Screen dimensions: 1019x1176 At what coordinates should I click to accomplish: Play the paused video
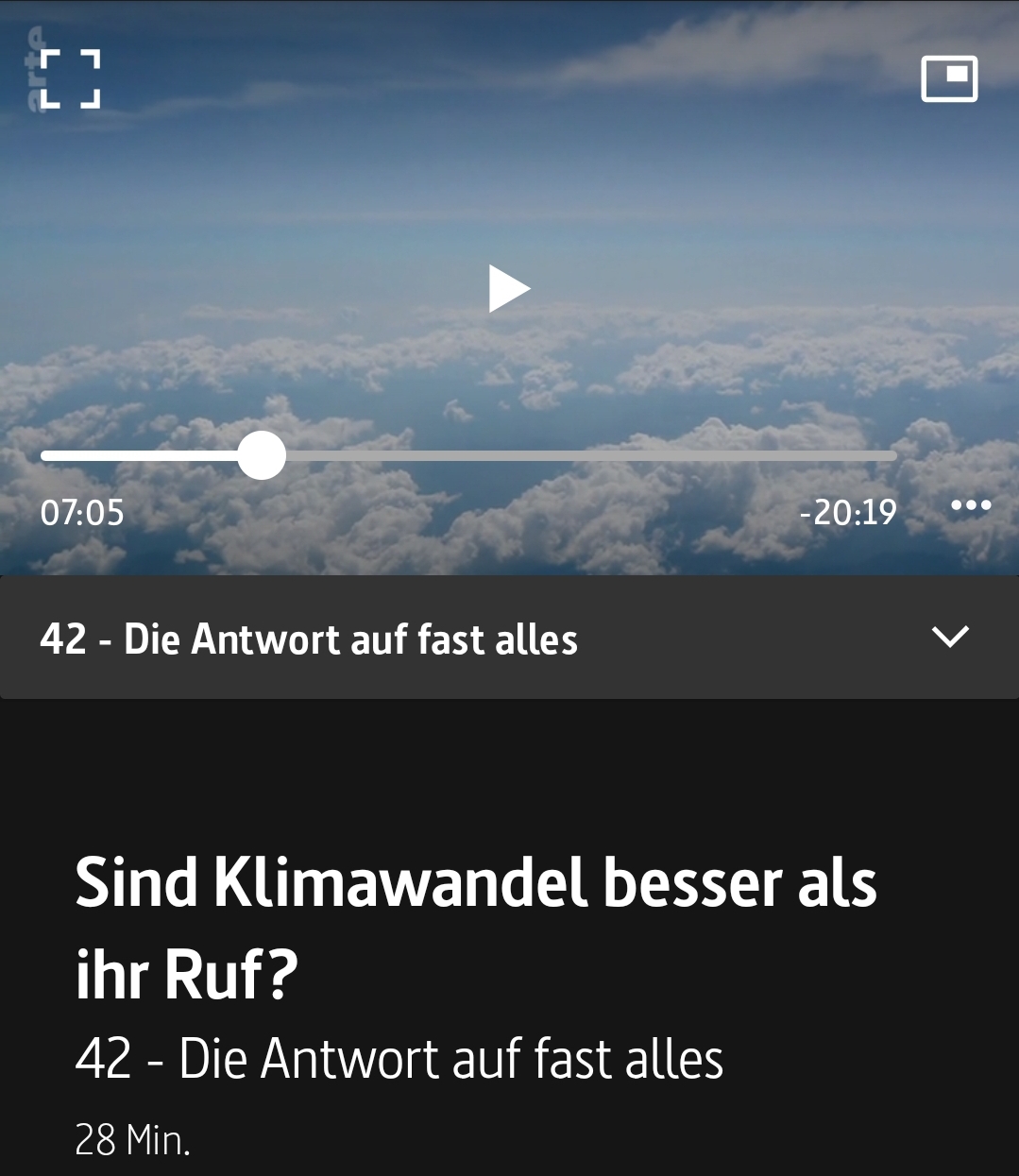[x=509, y=289]
